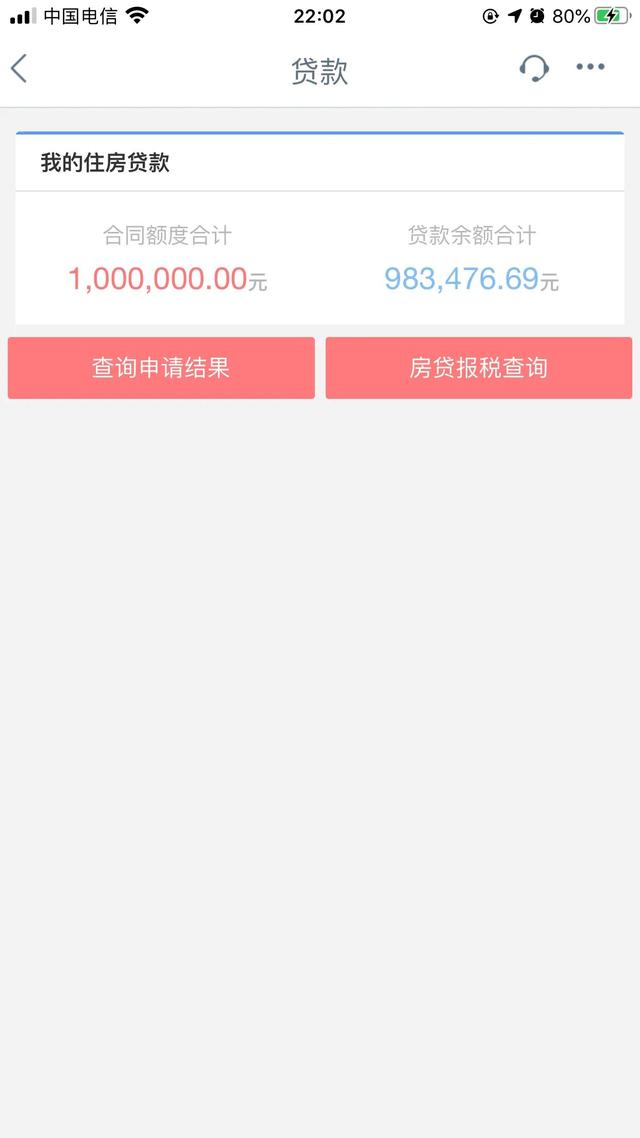Screen dimensions: 640x1138
Task: Open customer service headset icon
Action: (x=534, y=68)
